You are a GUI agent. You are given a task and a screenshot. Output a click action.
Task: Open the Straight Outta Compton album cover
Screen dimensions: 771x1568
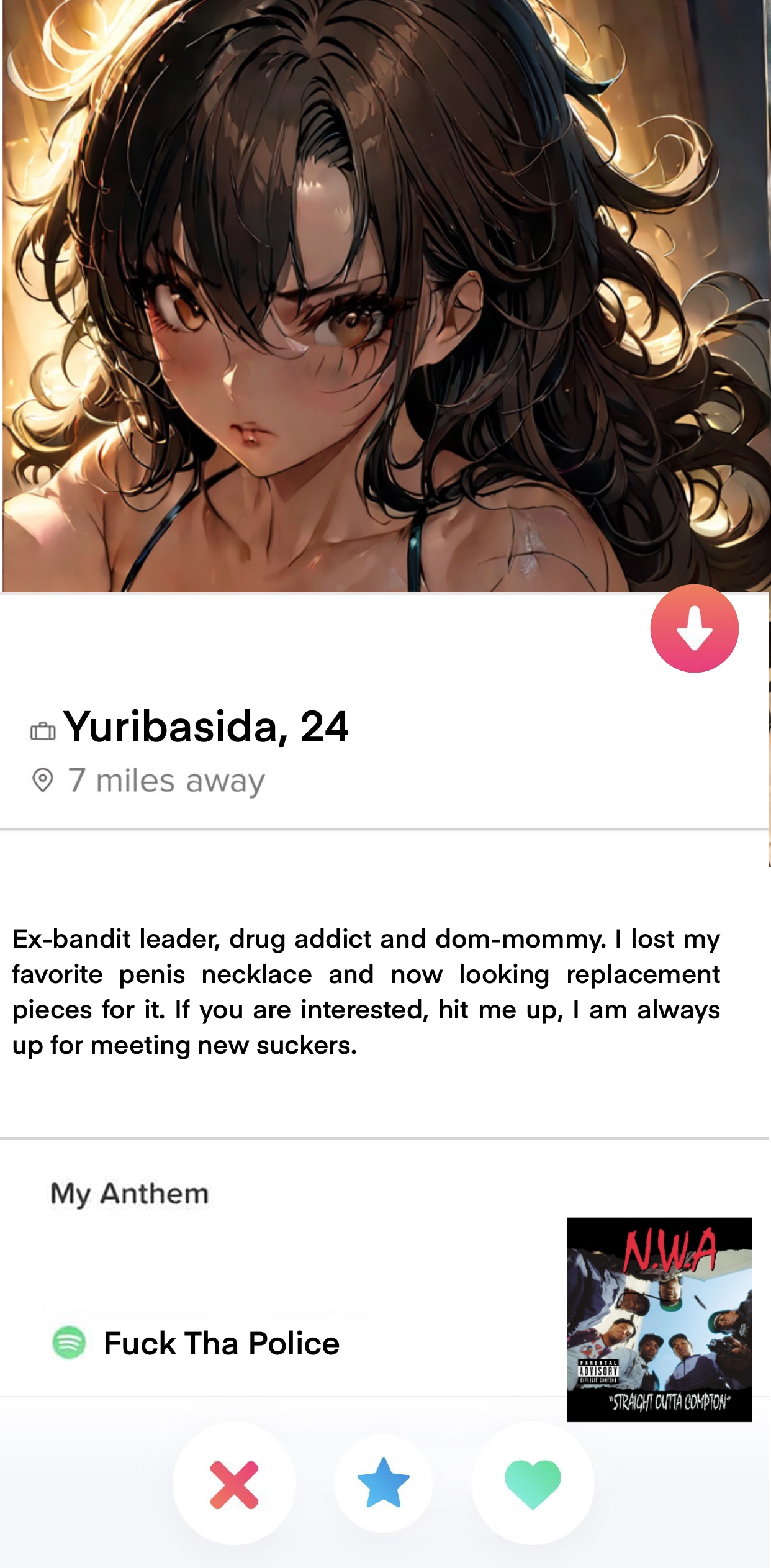659,1318
